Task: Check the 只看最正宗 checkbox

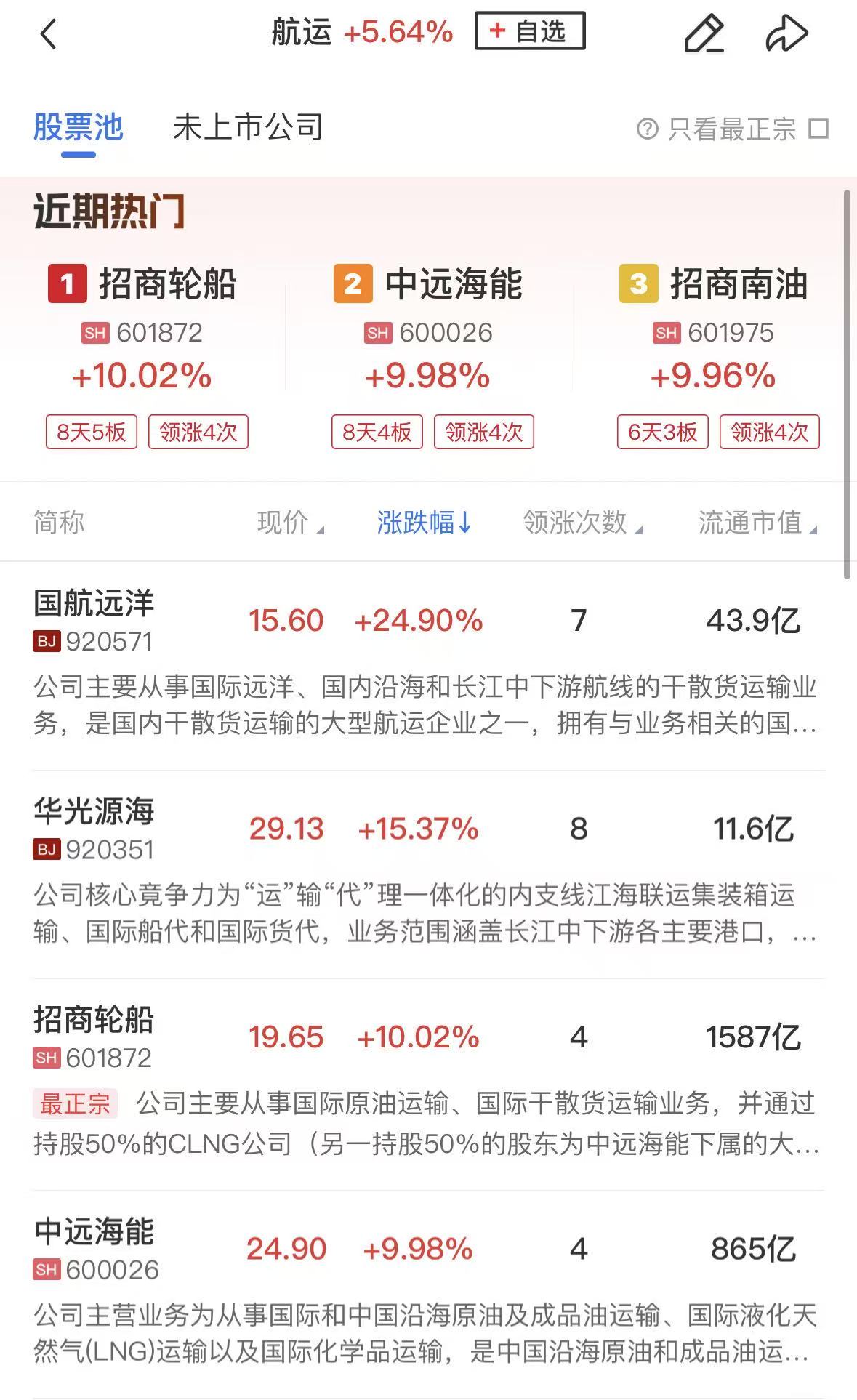Action: (819, 129)
